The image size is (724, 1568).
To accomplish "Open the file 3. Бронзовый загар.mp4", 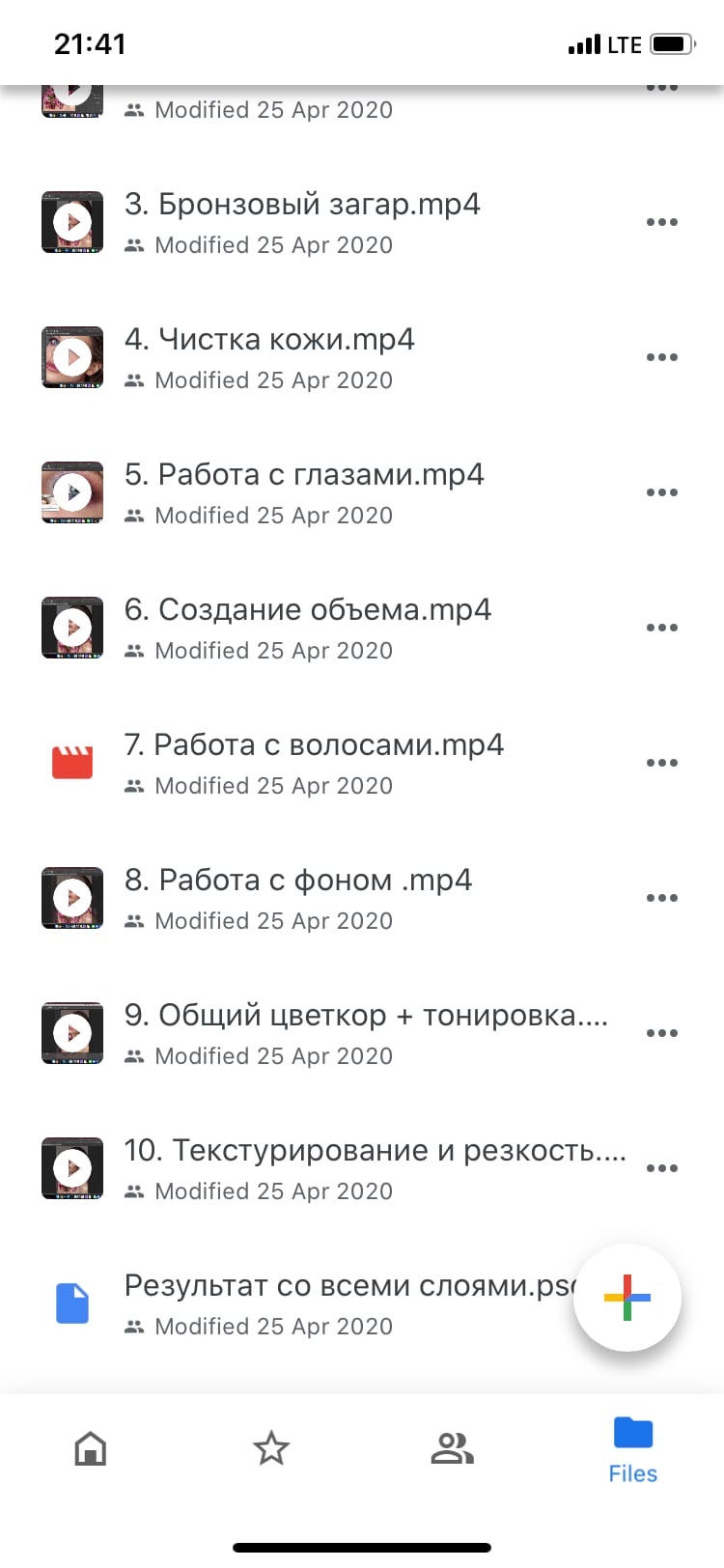I will click(301, 205).
